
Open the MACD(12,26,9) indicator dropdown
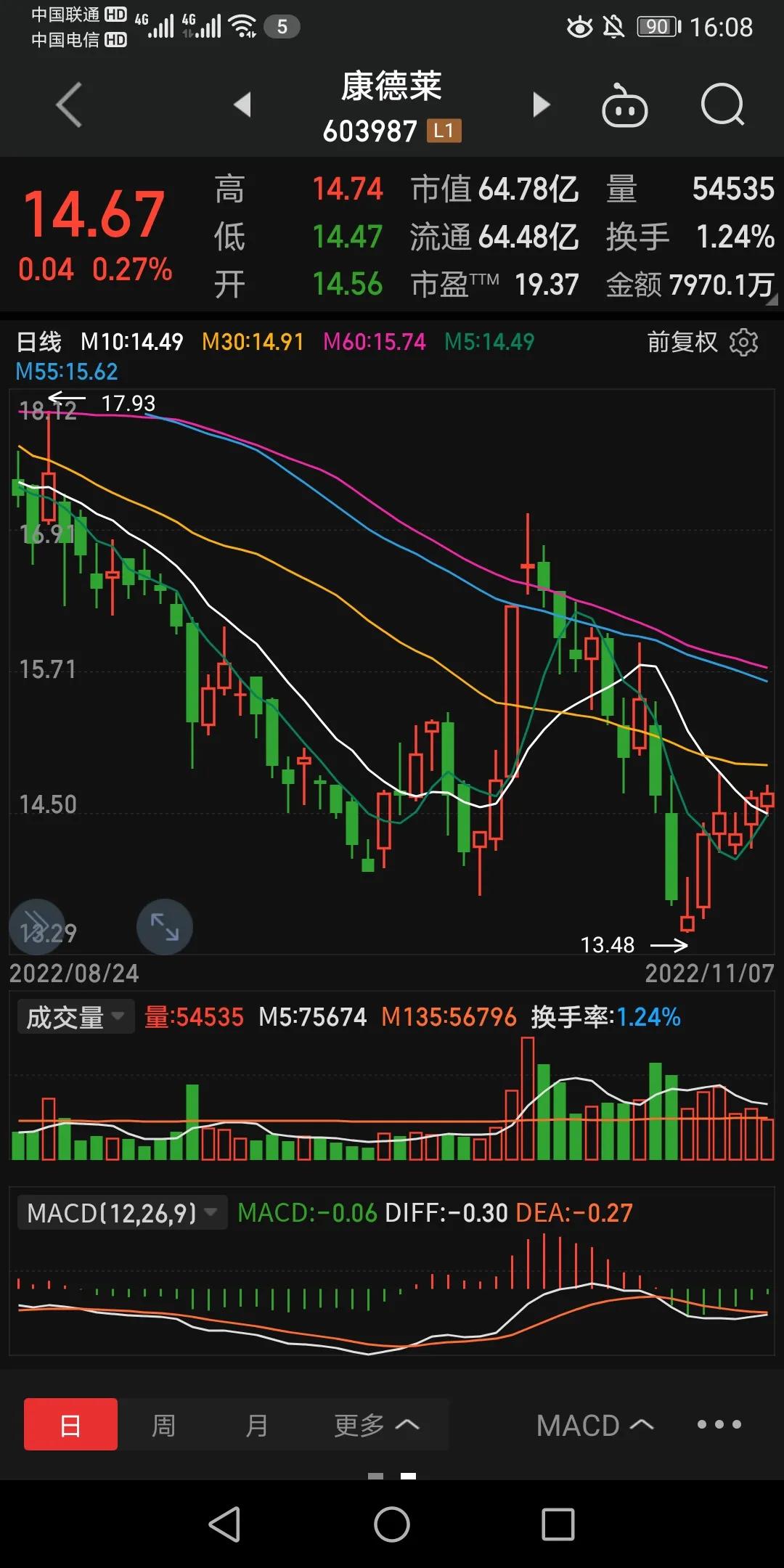(x=122, y=1212)
